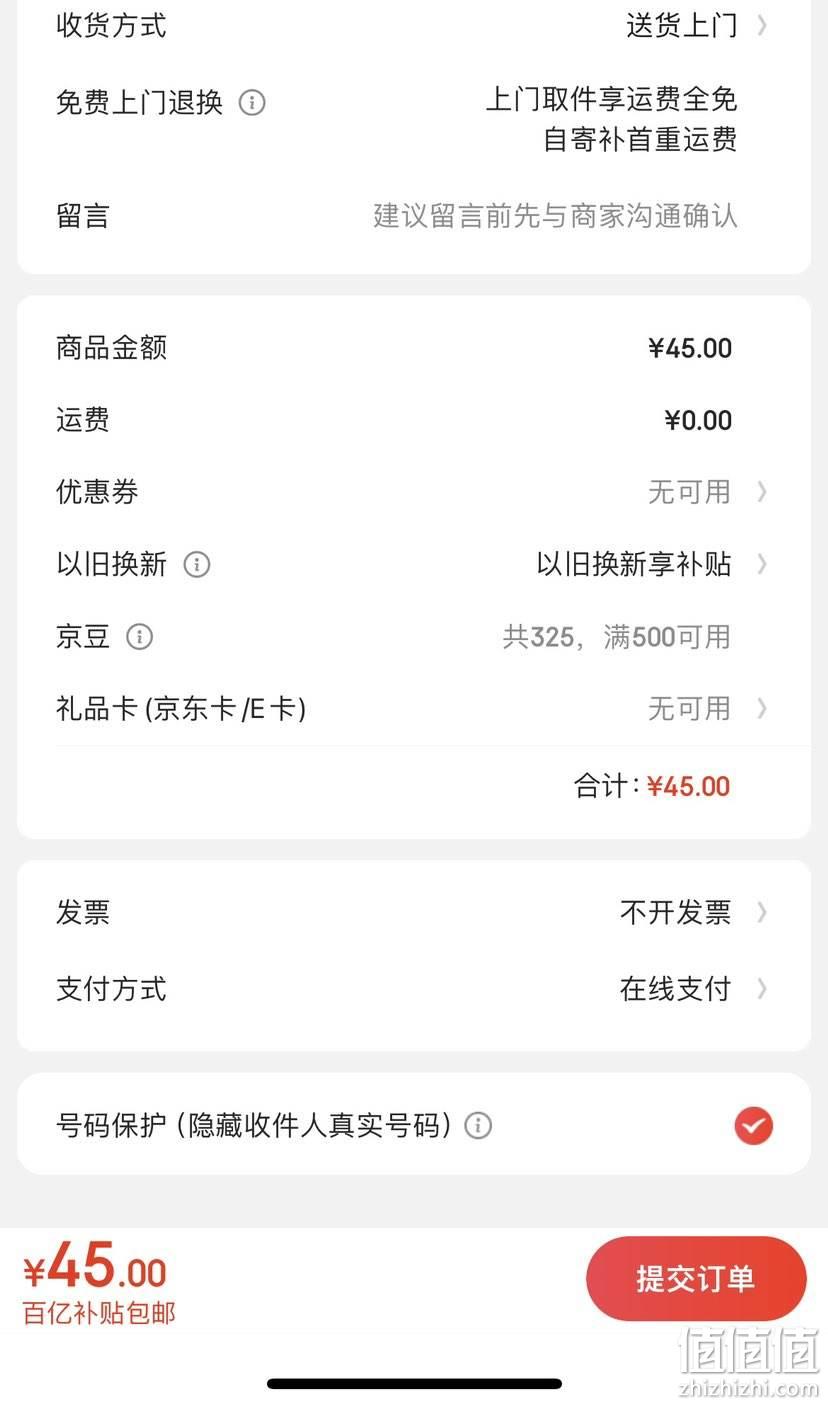Viewport: 828px width, 1406px height.
Task: View 京豆 info icon details
Action: click(x=139, y=636)
